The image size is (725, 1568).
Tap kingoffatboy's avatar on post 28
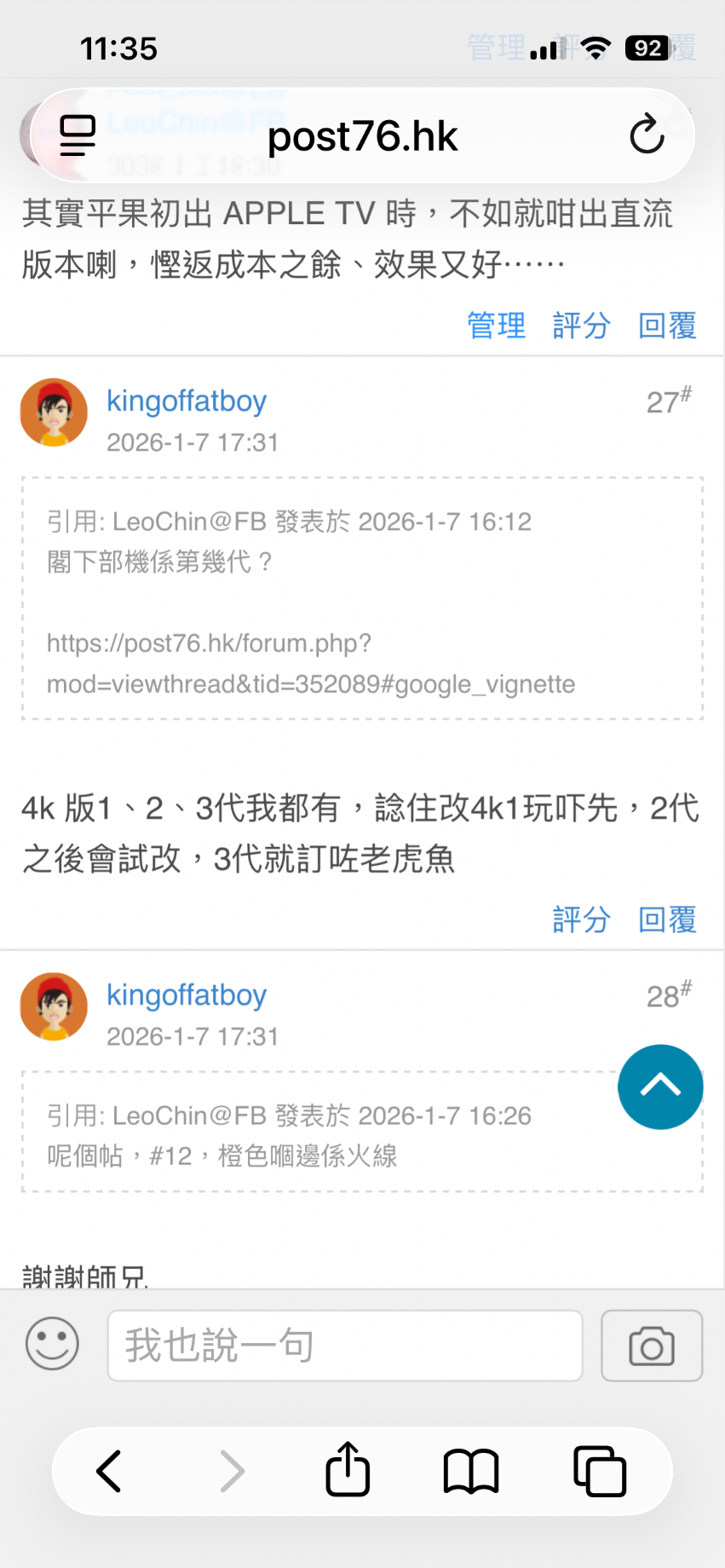pyautogui.click(x=54, y=1006)
